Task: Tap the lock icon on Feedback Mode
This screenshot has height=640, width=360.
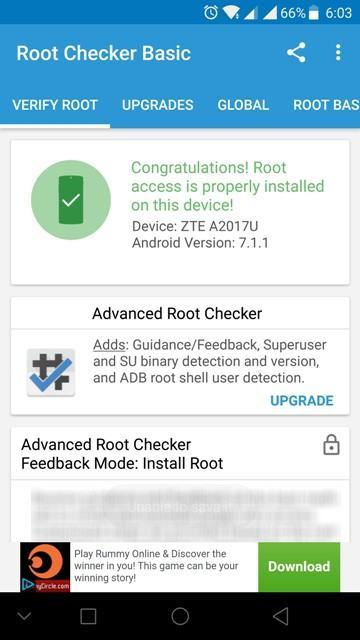Action: (331, 444)
